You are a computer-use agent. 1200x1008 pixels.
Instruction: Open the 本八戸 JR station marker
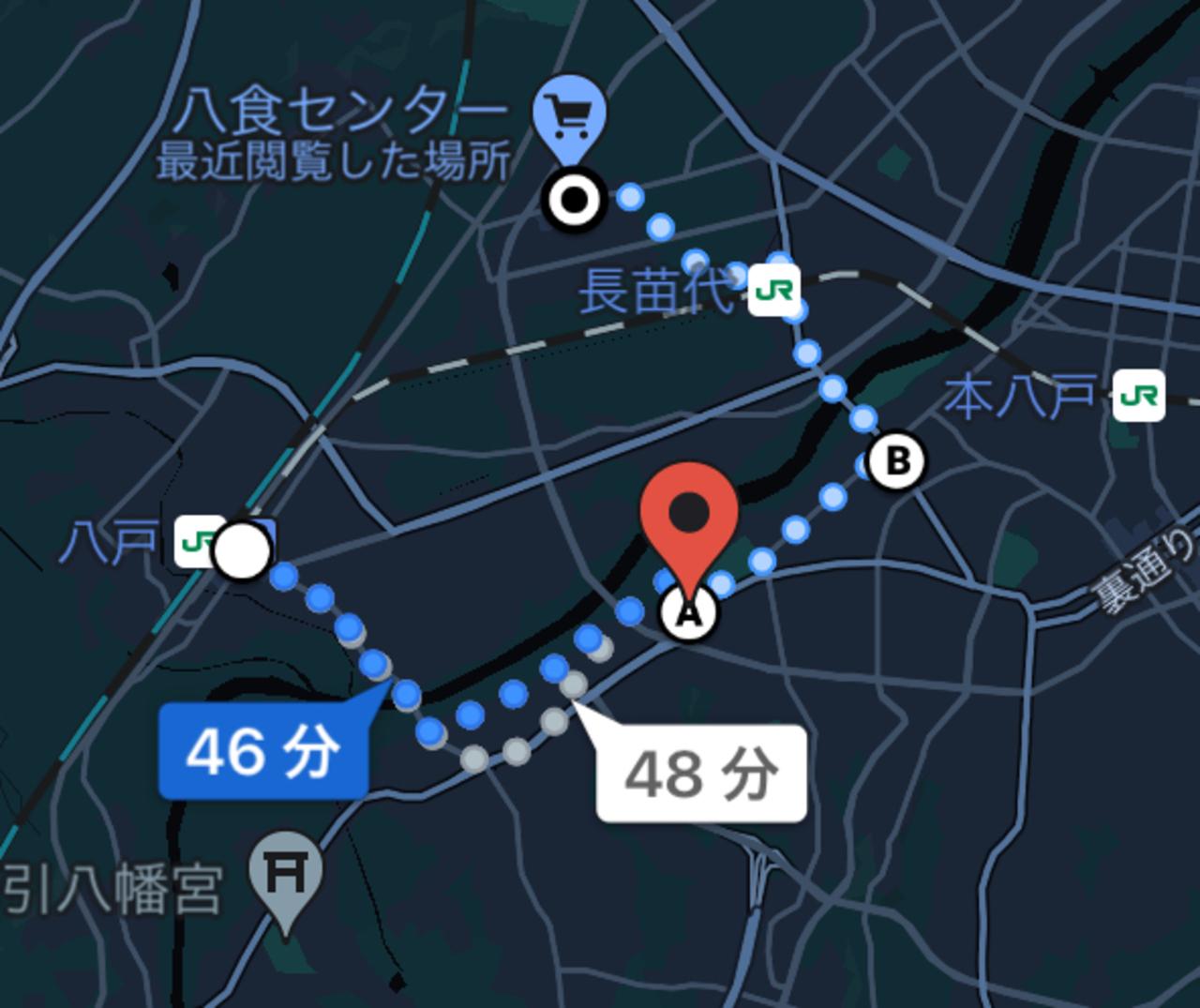click(1139, 395)
